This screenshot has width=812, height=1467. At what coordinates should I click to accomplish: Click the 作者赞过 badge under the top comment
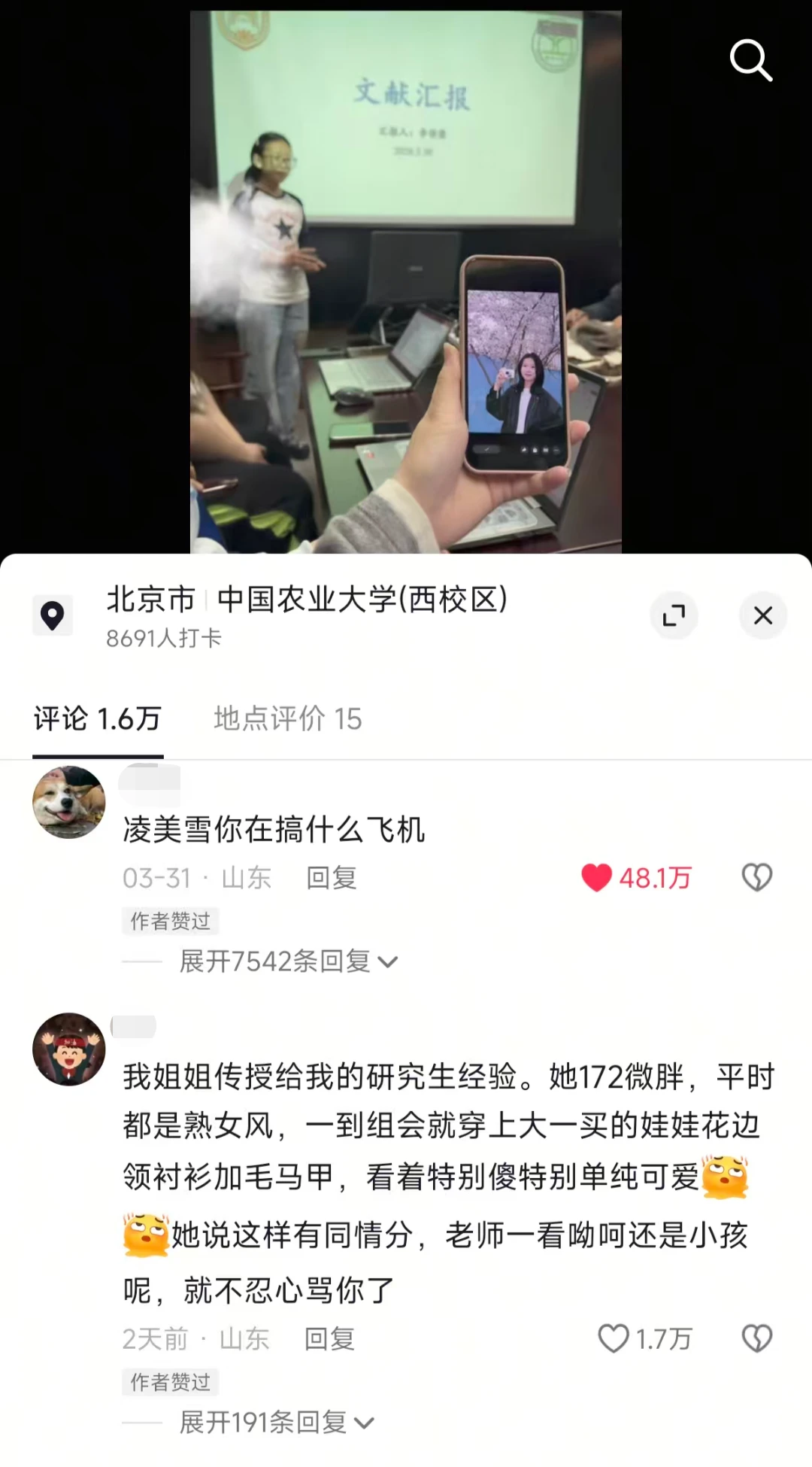(170, 921)
